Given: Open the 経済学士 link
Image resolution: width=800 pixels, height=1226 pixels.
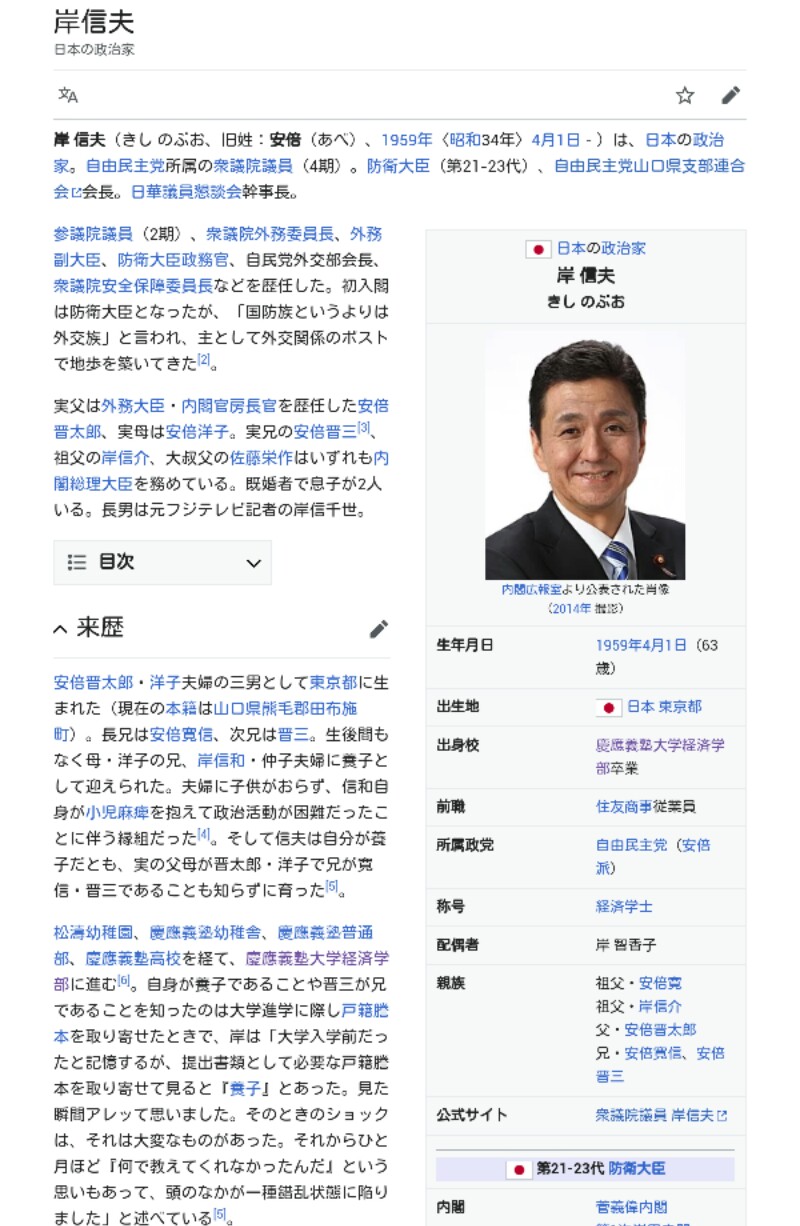Looking at the screenshot, I should pos(624,906).
